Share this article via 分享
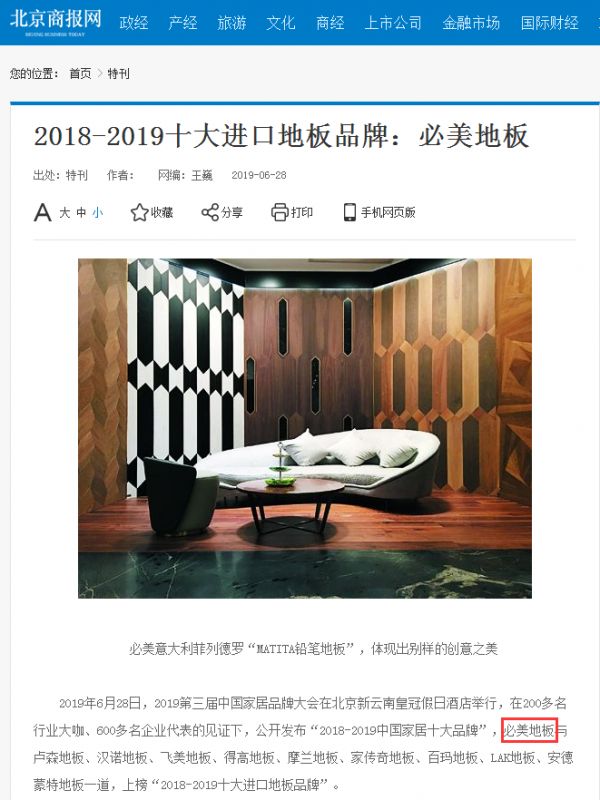This screenshot has height=800, width=600. point(222,212)
